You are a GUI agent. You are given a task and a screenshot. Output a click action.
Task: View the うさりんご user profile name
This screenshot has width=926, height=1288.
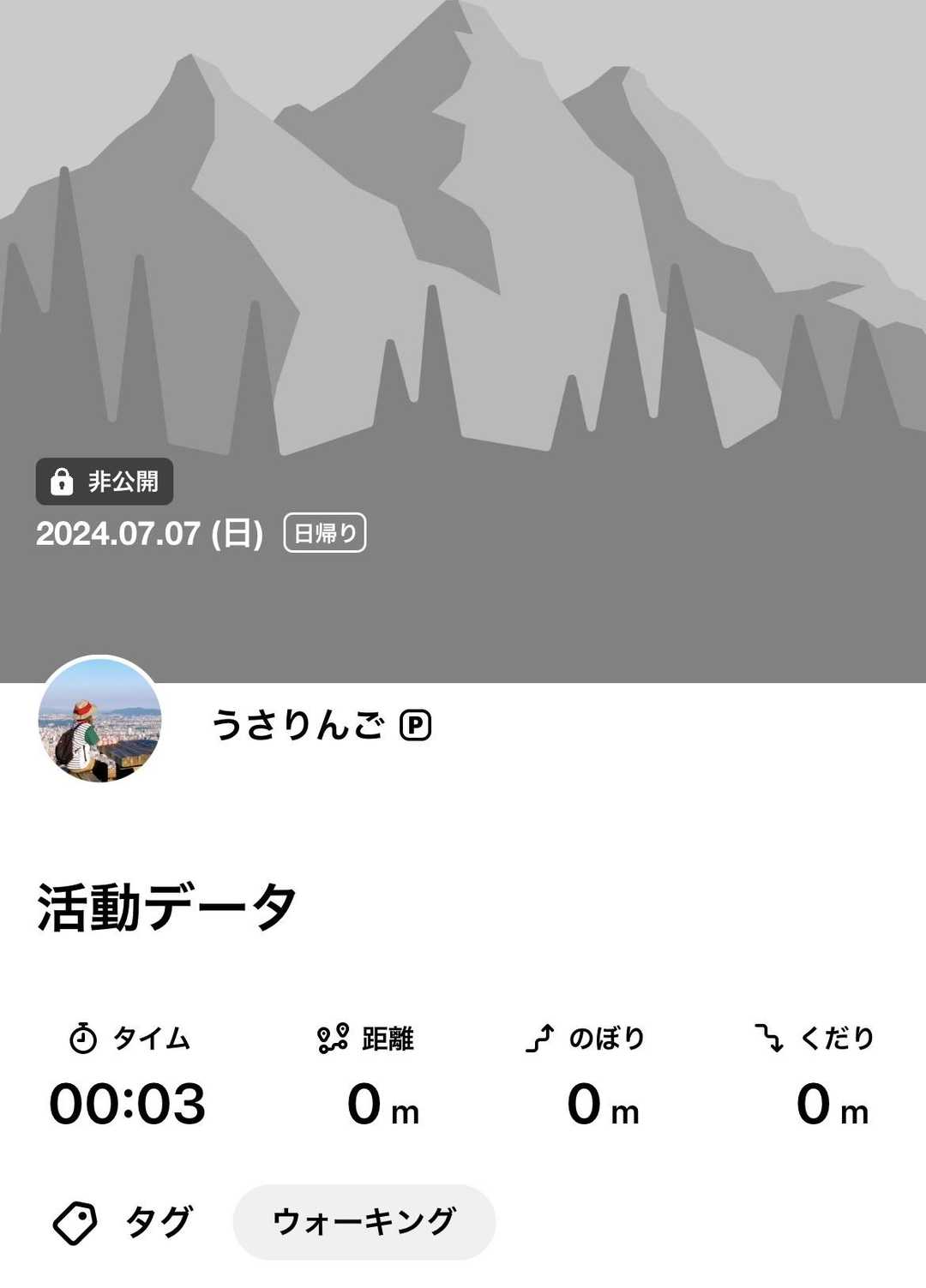[298, 725]
